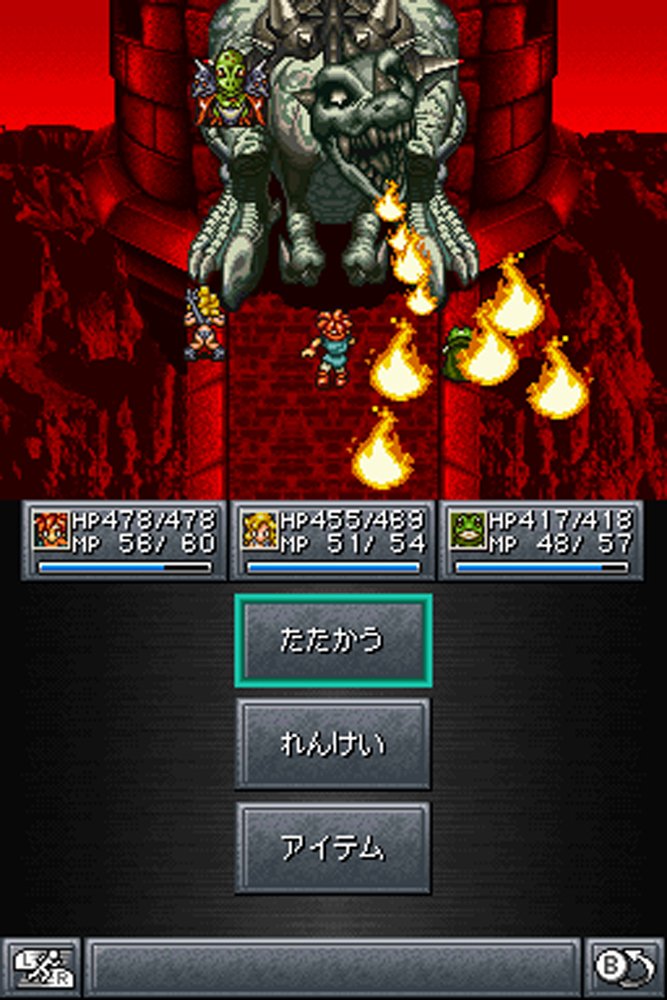Tap the L/R switch icon
Screen dimensions: 667x1000
coord(41,967)
